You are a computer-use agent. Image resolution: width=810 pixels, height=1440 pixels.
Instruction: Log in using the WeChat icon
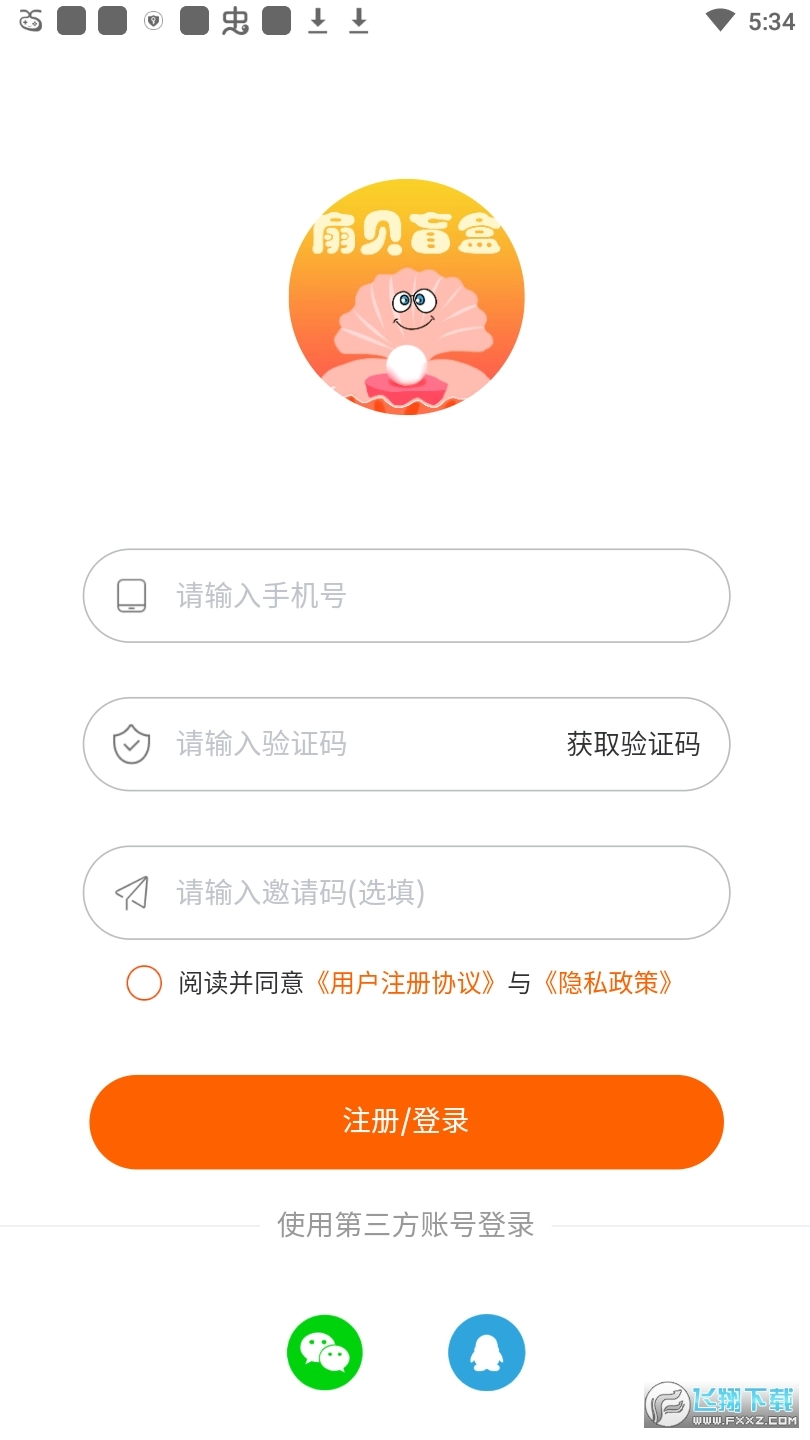point(324,1352)
